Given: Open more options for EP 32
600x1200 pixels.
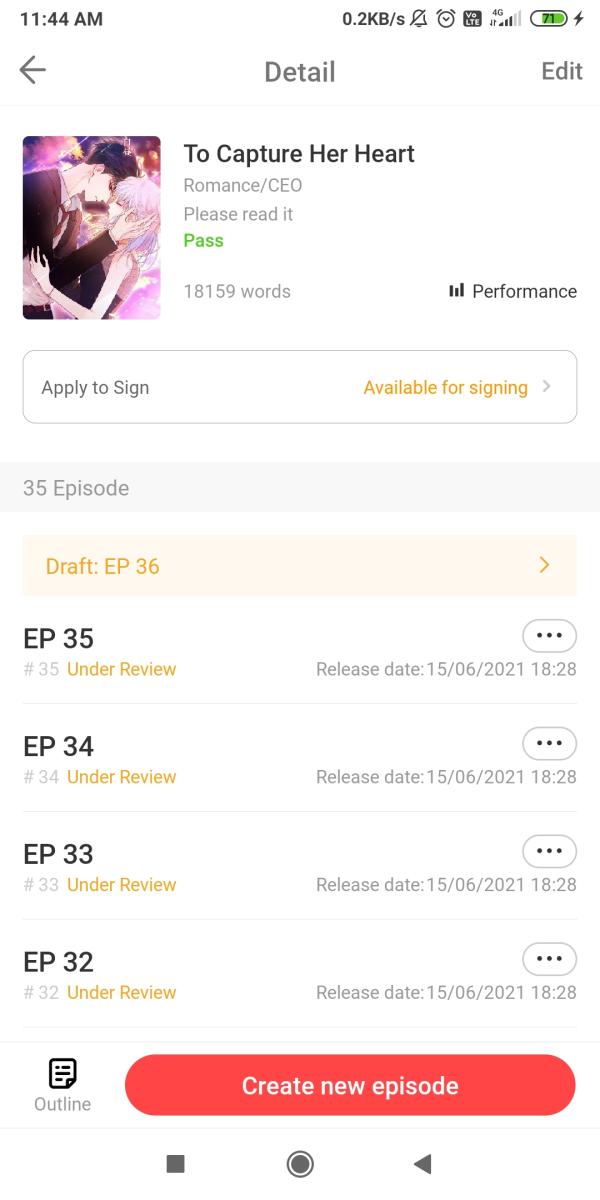Looking at the screenshot, I should pos(549,959).
